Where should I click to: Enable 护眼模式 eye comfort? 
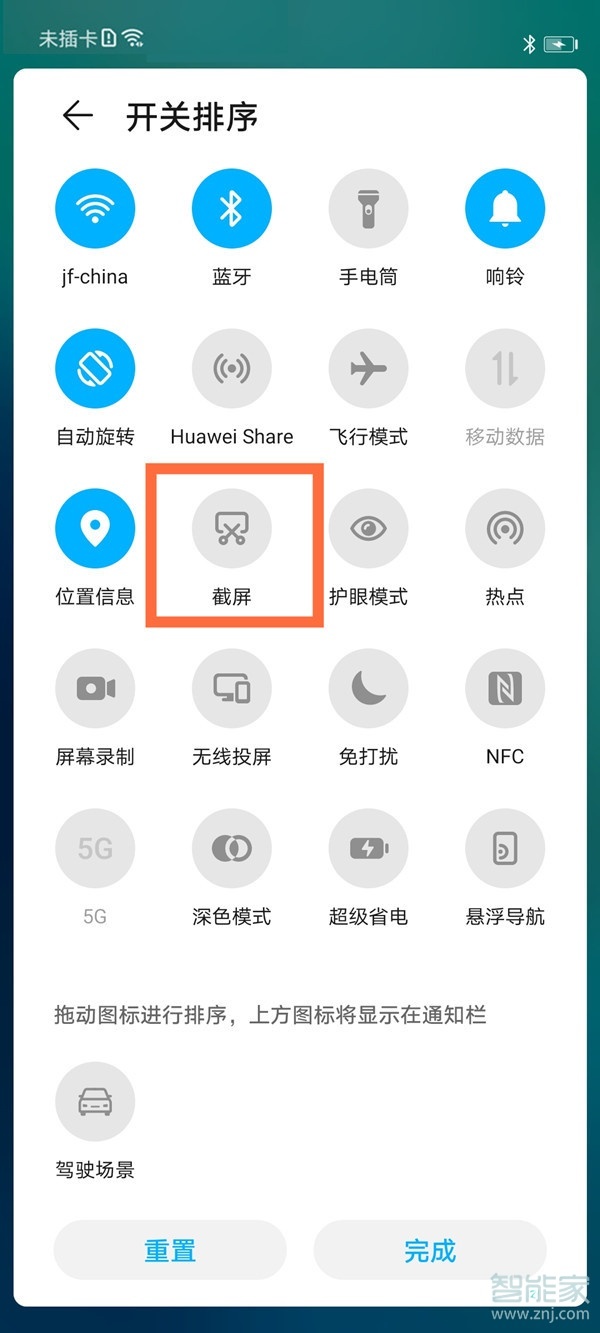(x=368, y=529)
